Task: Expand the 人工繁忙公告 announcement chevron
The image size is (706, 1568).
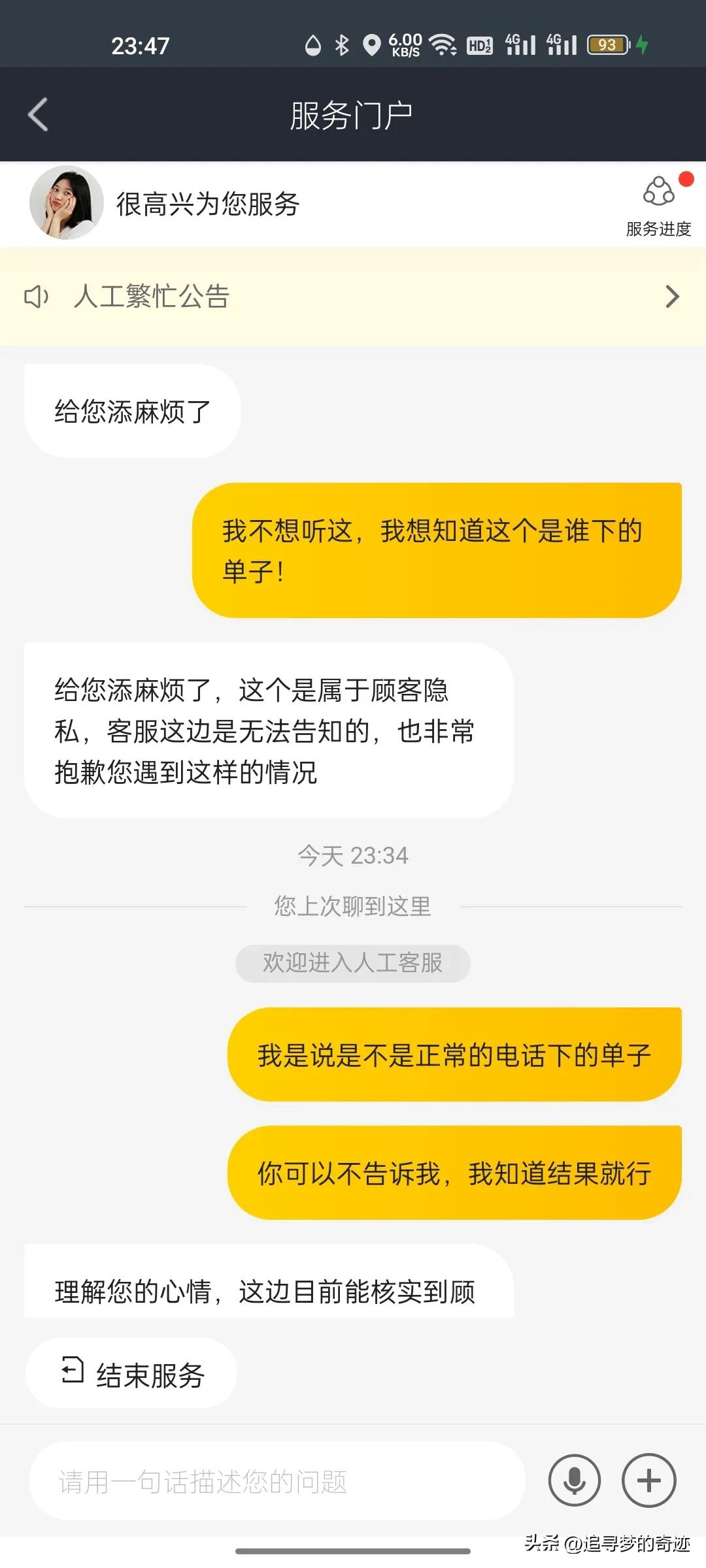Action: [672, 297]
